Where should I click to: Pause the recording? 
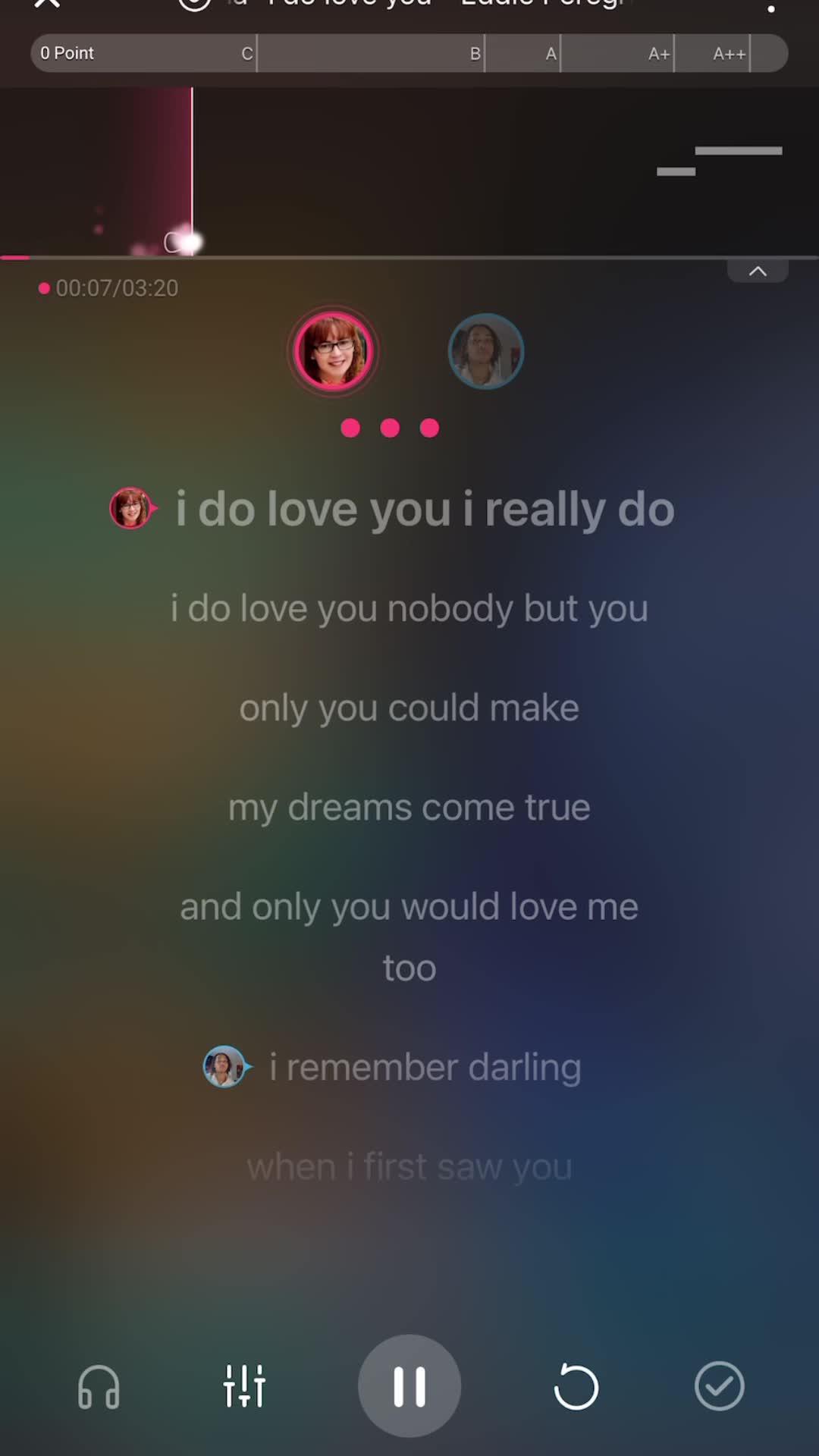(x=409, y=1386)
